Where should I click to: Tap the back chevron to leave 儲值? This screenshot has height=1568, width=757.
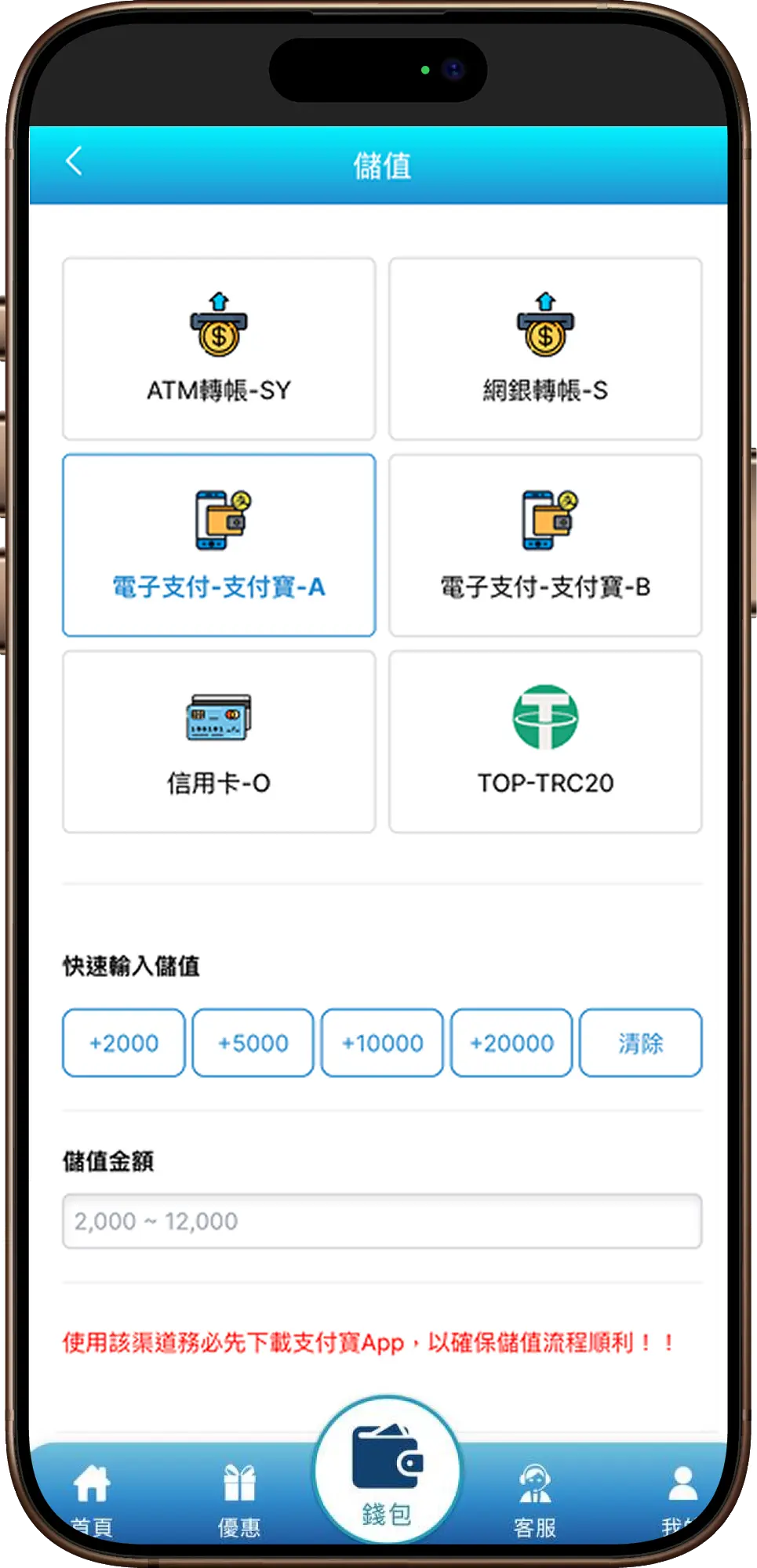click(x=75, y=161)
